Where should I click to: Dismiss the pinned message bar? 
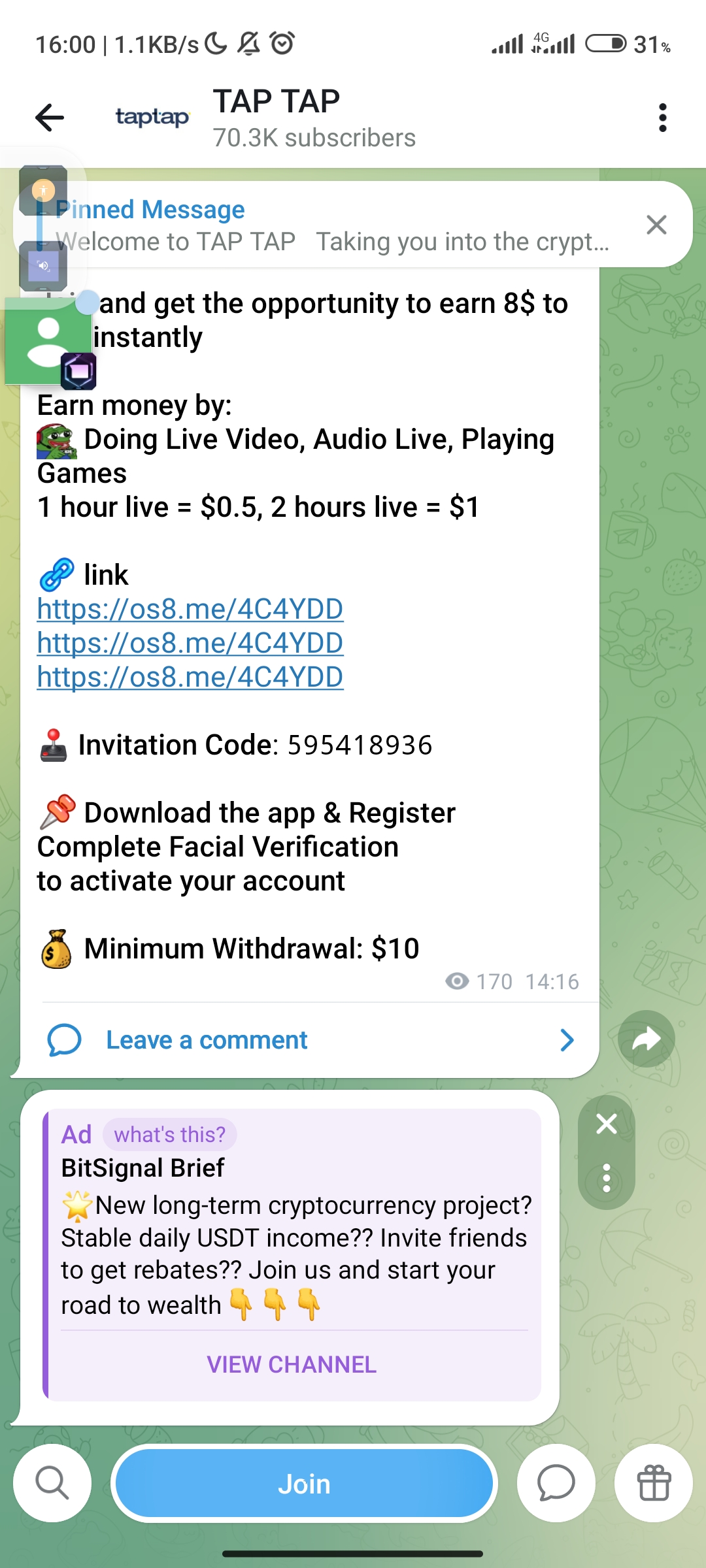pyautogui.click(x=656, y=225)
